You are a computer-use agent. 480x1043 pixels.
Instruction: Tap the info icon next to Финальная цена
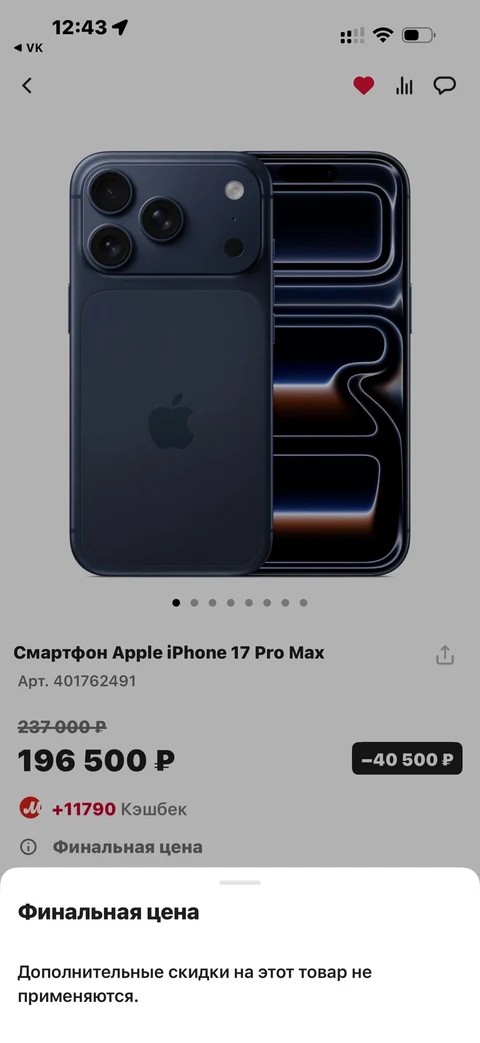28,847
